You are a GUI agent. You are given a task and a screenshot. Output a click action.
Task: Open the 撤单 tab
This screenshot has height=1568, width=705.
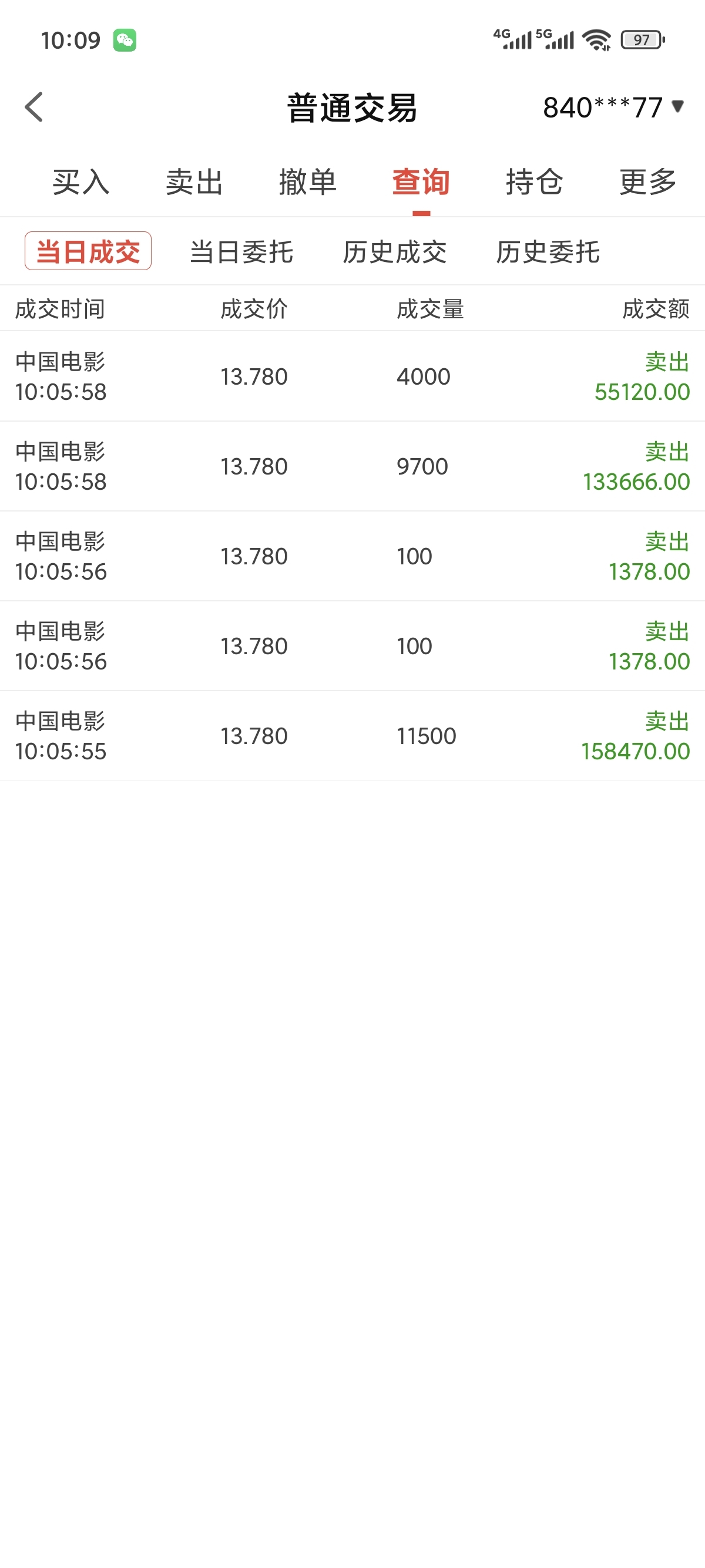click(x=307, y=182)
